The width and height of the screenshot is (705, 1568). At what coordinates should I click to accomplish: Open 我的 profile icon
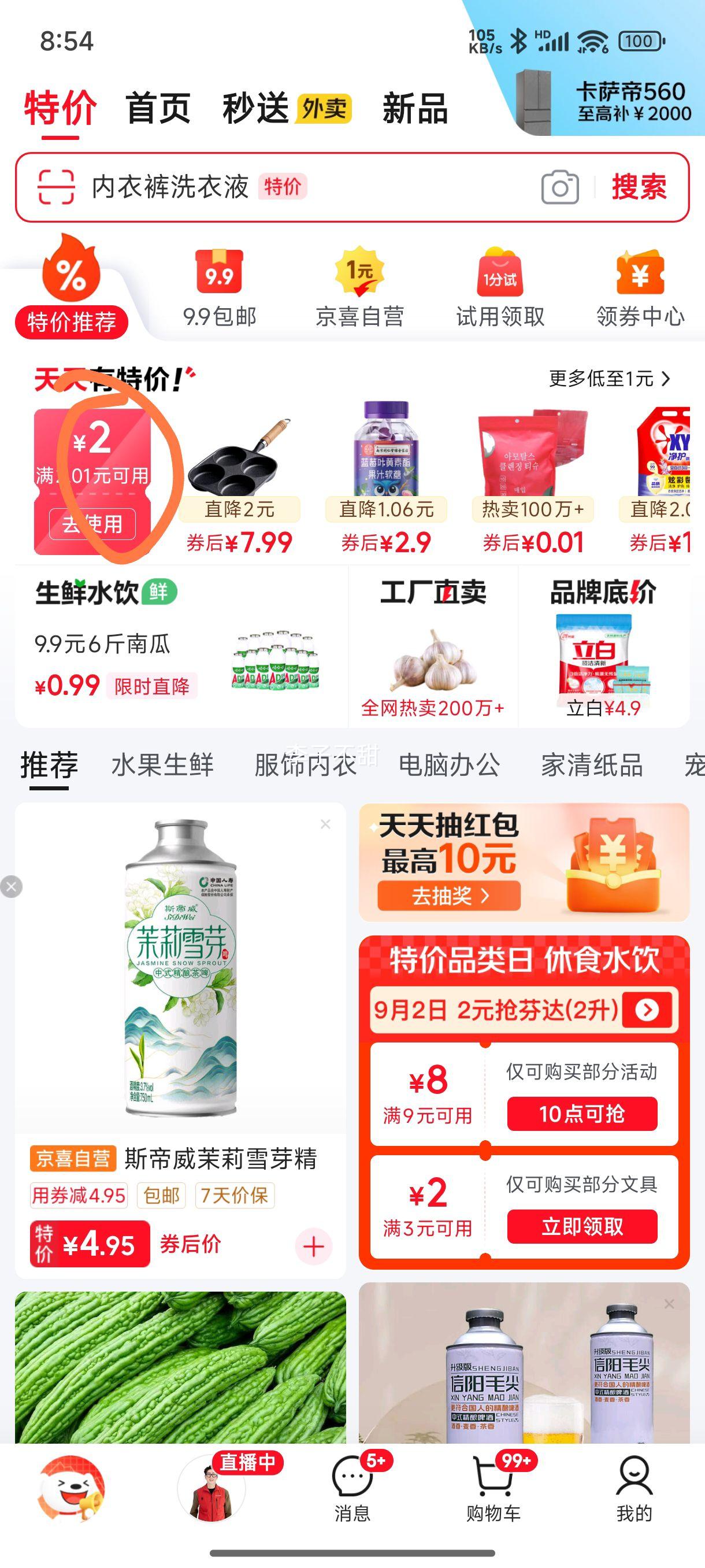coord(634,1476)
